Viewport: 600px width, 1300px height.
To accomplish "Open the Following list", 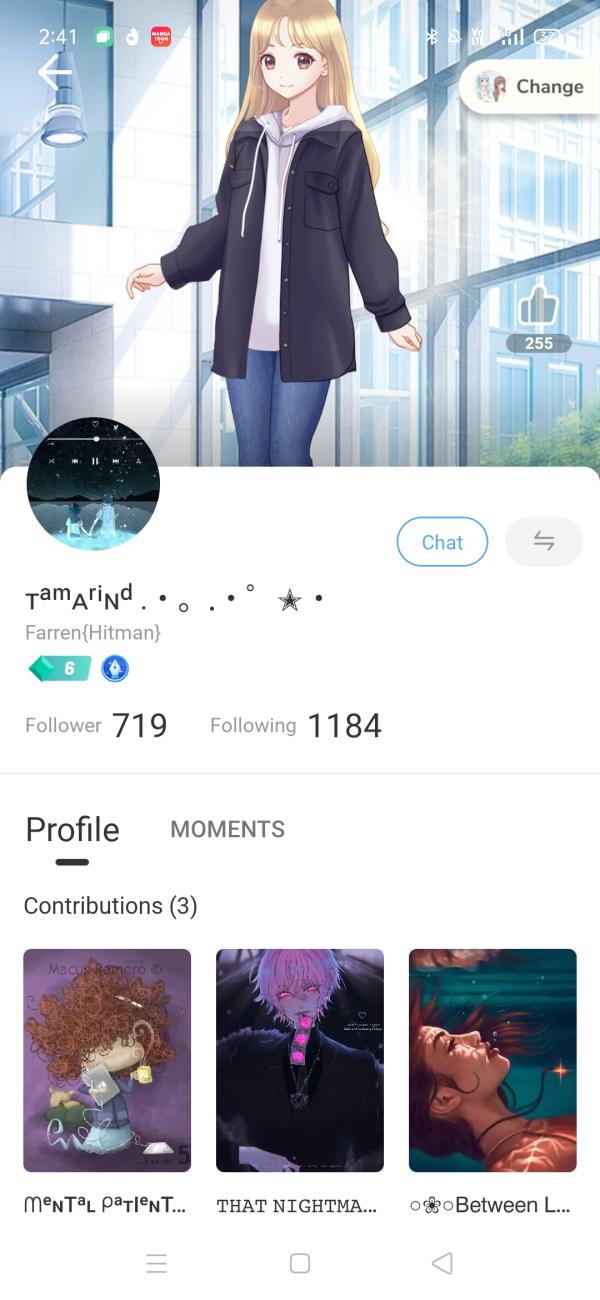I will (296, 725).
